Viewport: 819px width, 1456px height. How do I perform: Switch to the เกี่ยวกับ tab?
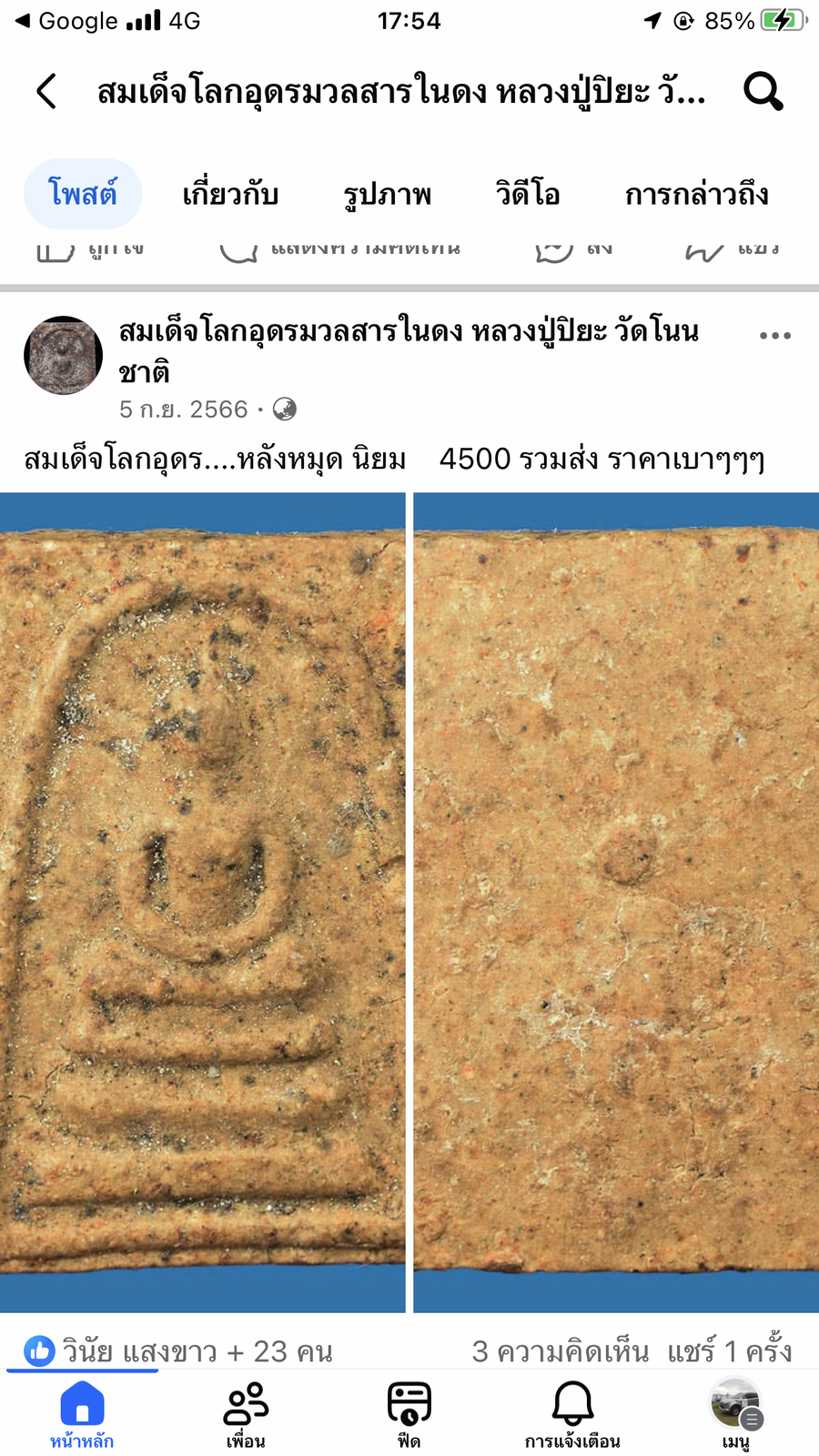230,194
